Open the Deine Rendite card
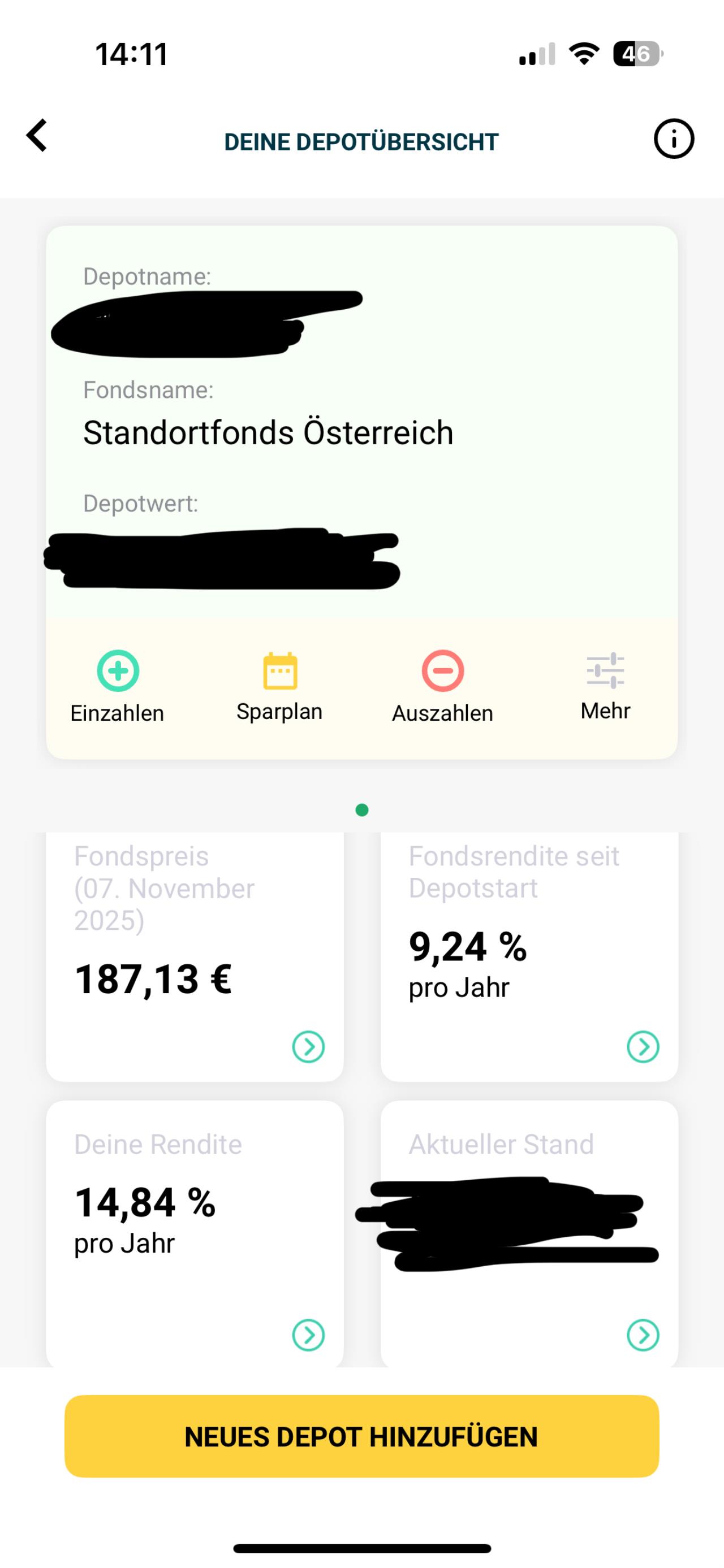This screenshot has width=724, height=1568. 308,1335
